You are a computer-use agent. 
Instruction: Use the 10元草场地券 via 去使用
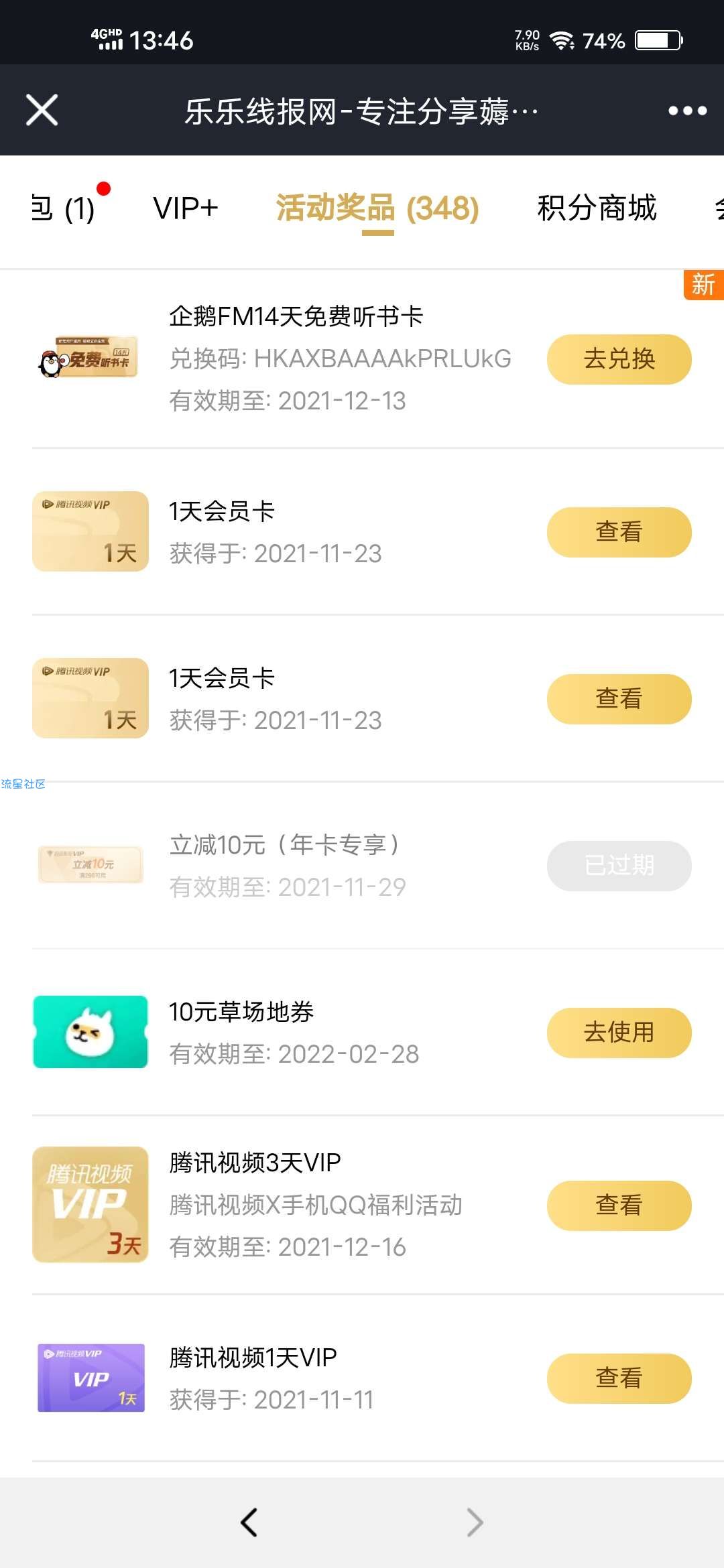(x=619, y=1033)
